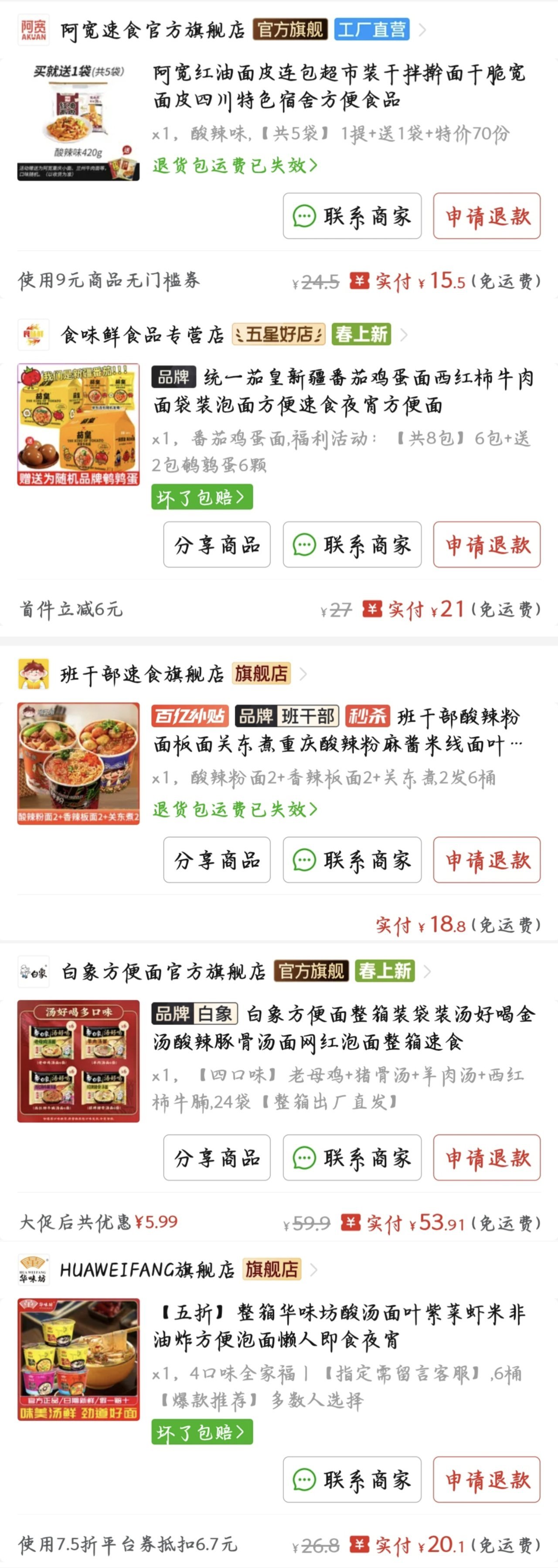Open 坏了包赔 tag under 统一茄皇 order
Screen dimensions: 558x1568
[201, 498]
